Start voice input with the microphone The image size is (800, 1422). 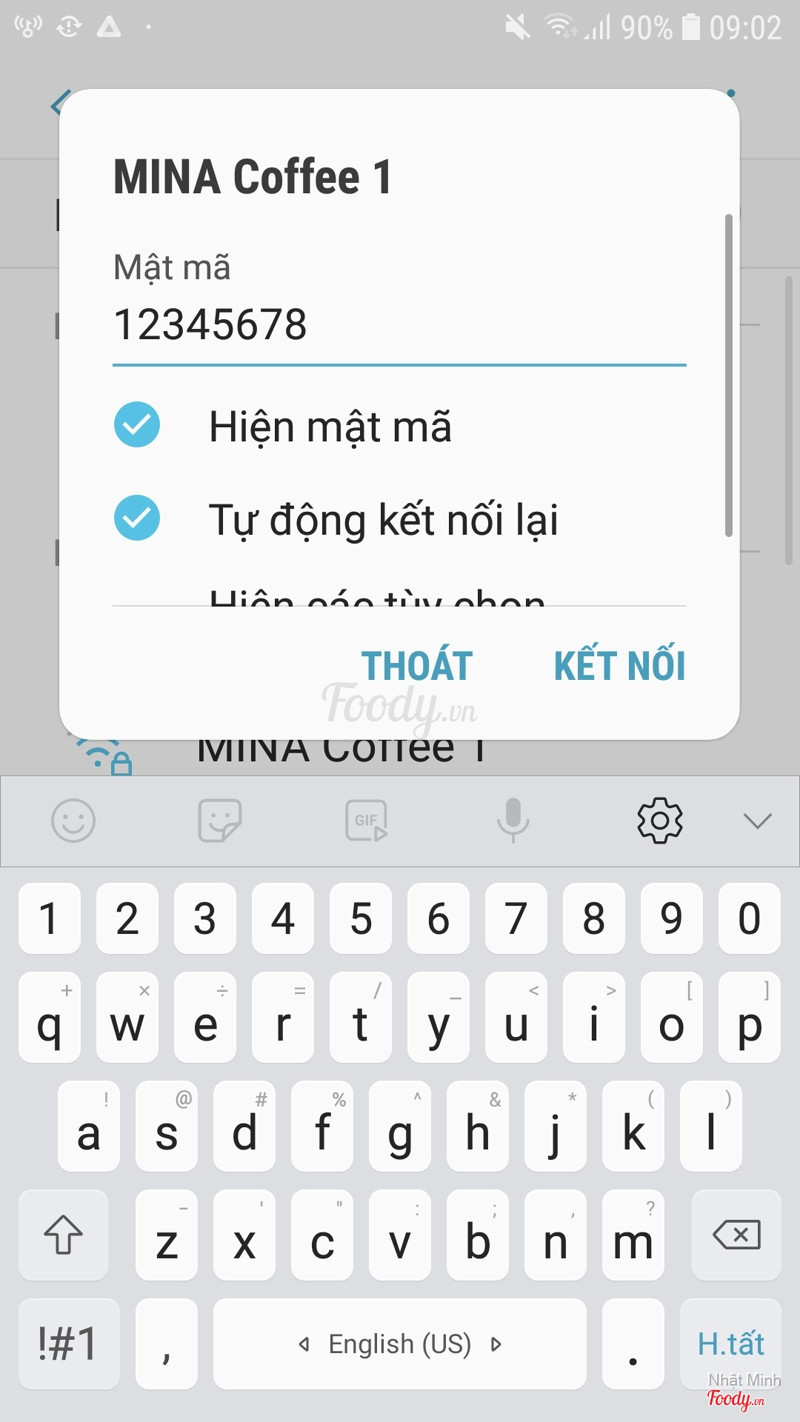click(x=513, y=821)
